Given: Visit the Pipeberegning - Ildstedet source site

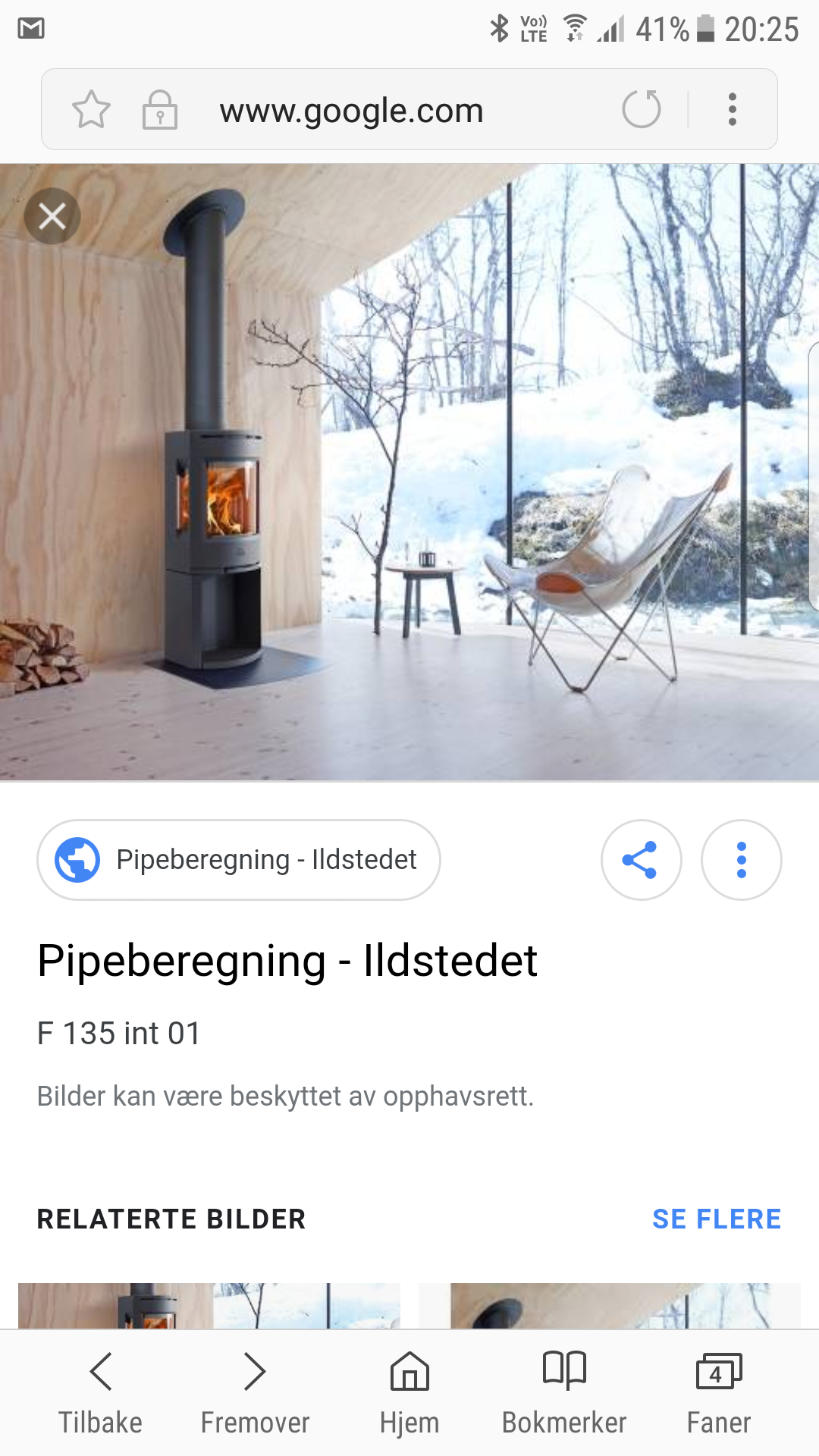Looking at the screenshot, I should click(x=239, y=860).
